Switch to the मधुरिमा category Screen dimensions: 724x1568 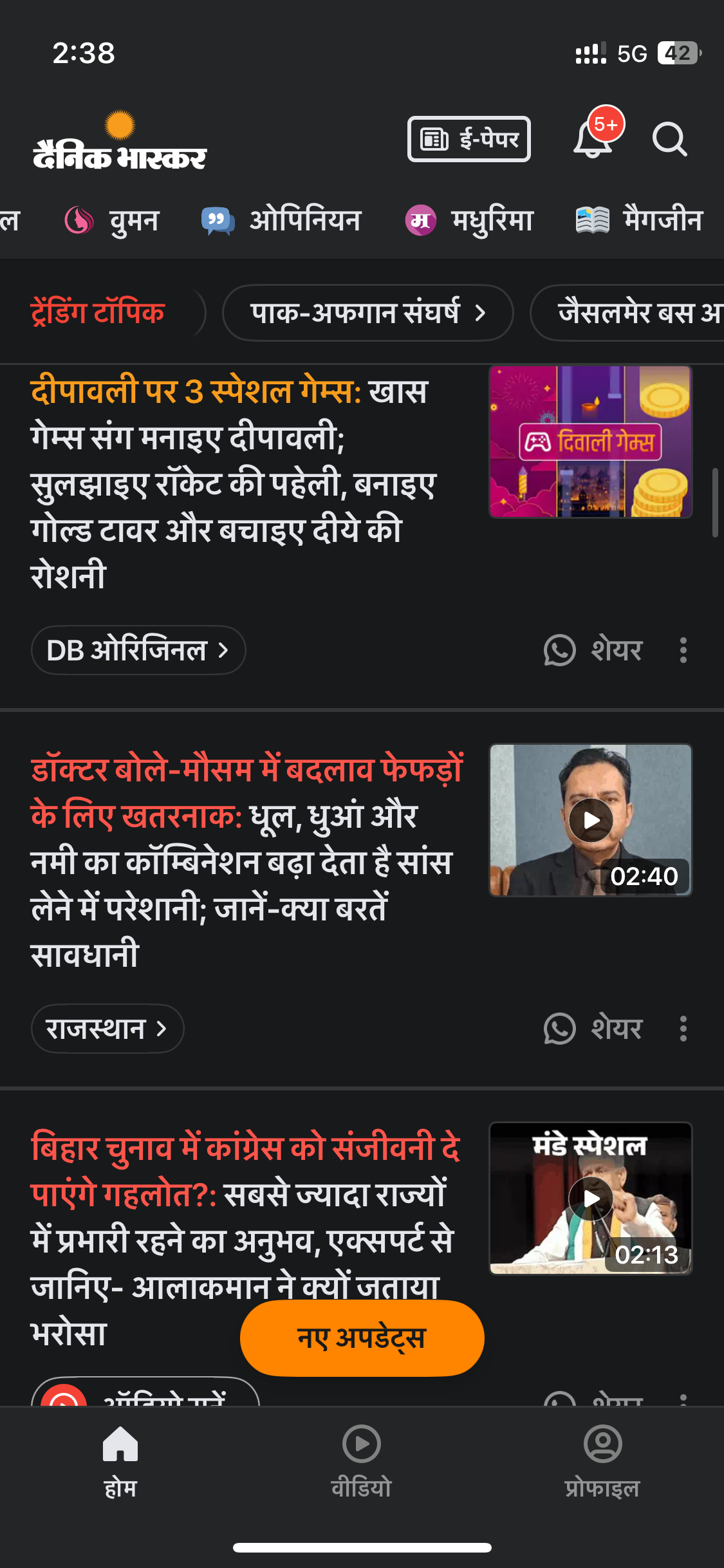(470, 221)
